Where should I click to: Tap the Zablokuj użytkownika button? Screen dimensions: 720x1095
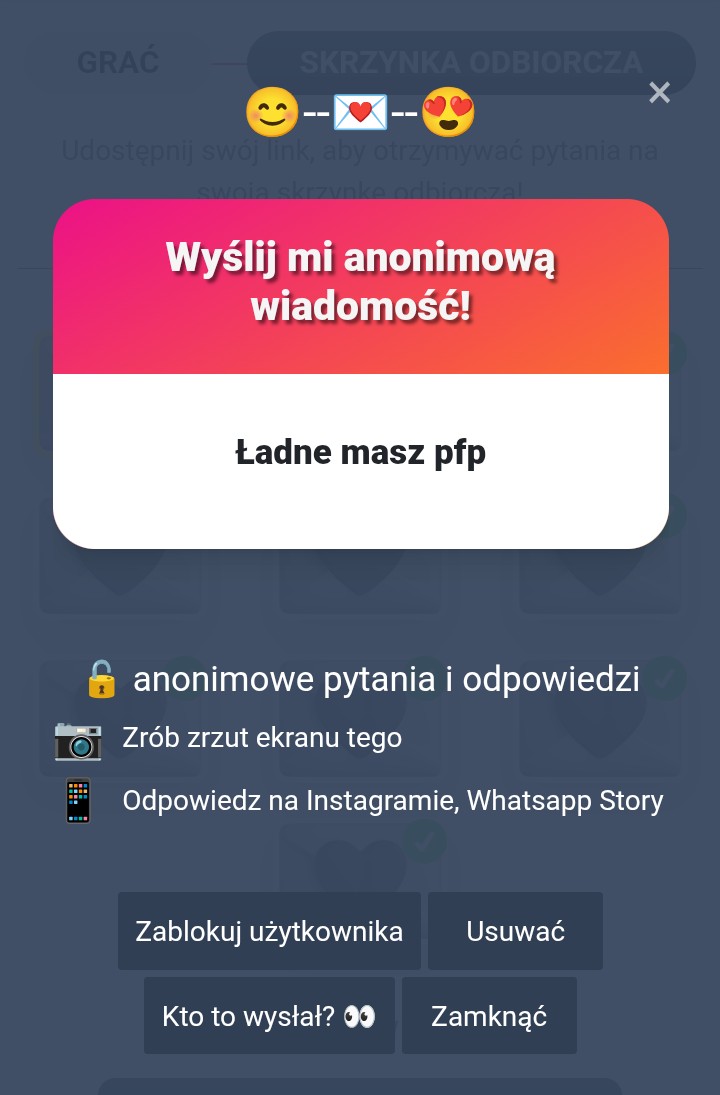click(x=269, y=931)
